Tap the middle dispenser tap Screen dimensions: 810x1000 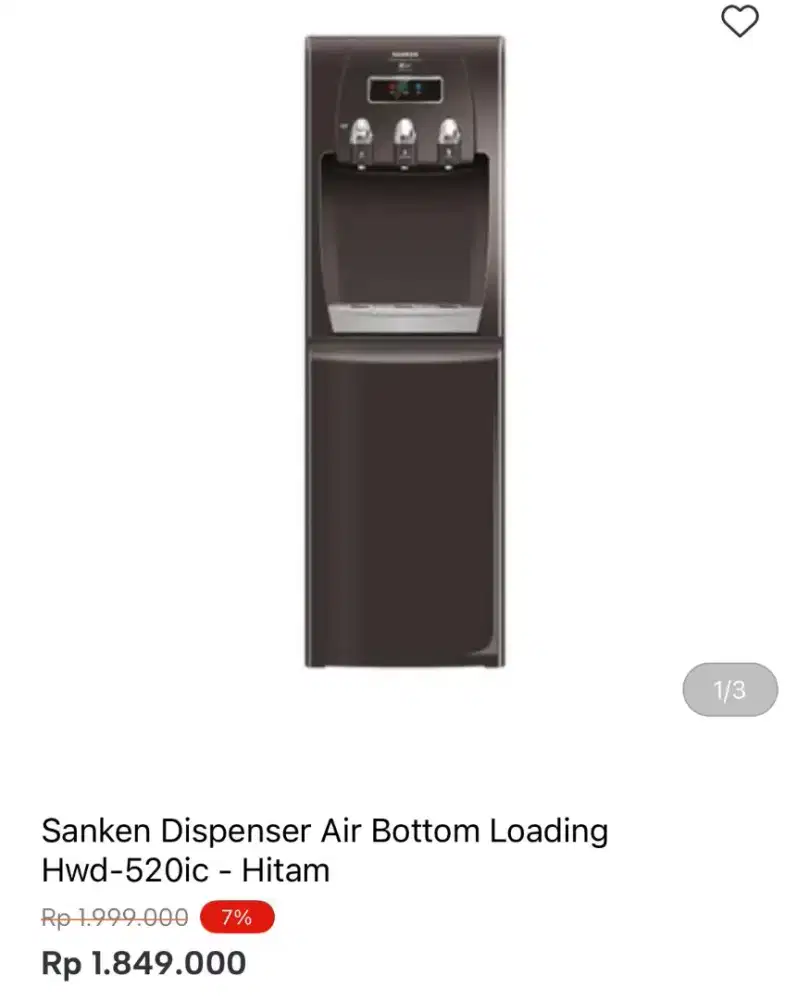tap(405, 132)
